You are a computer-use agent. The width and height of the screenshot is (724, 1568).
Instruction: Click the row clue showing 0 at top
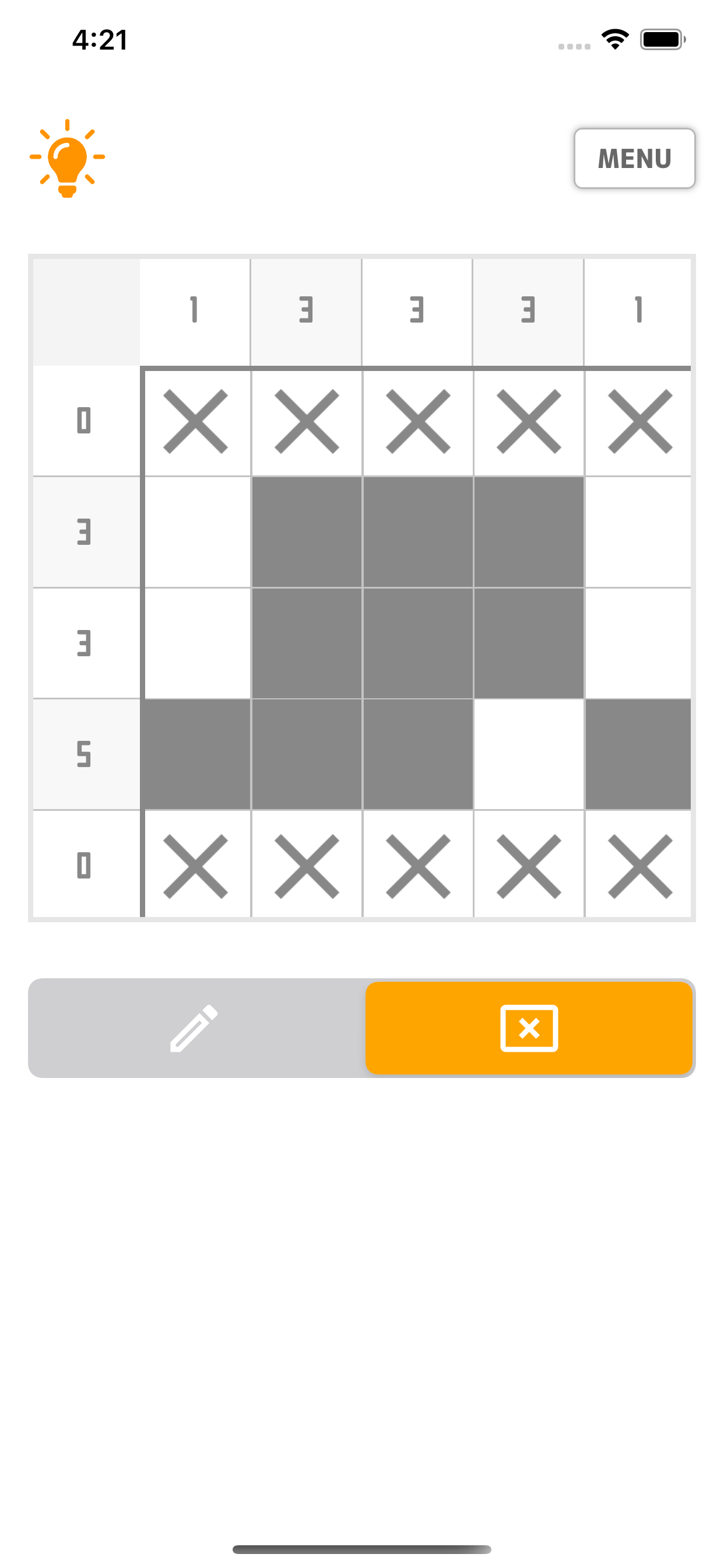(x=85, y=420)
